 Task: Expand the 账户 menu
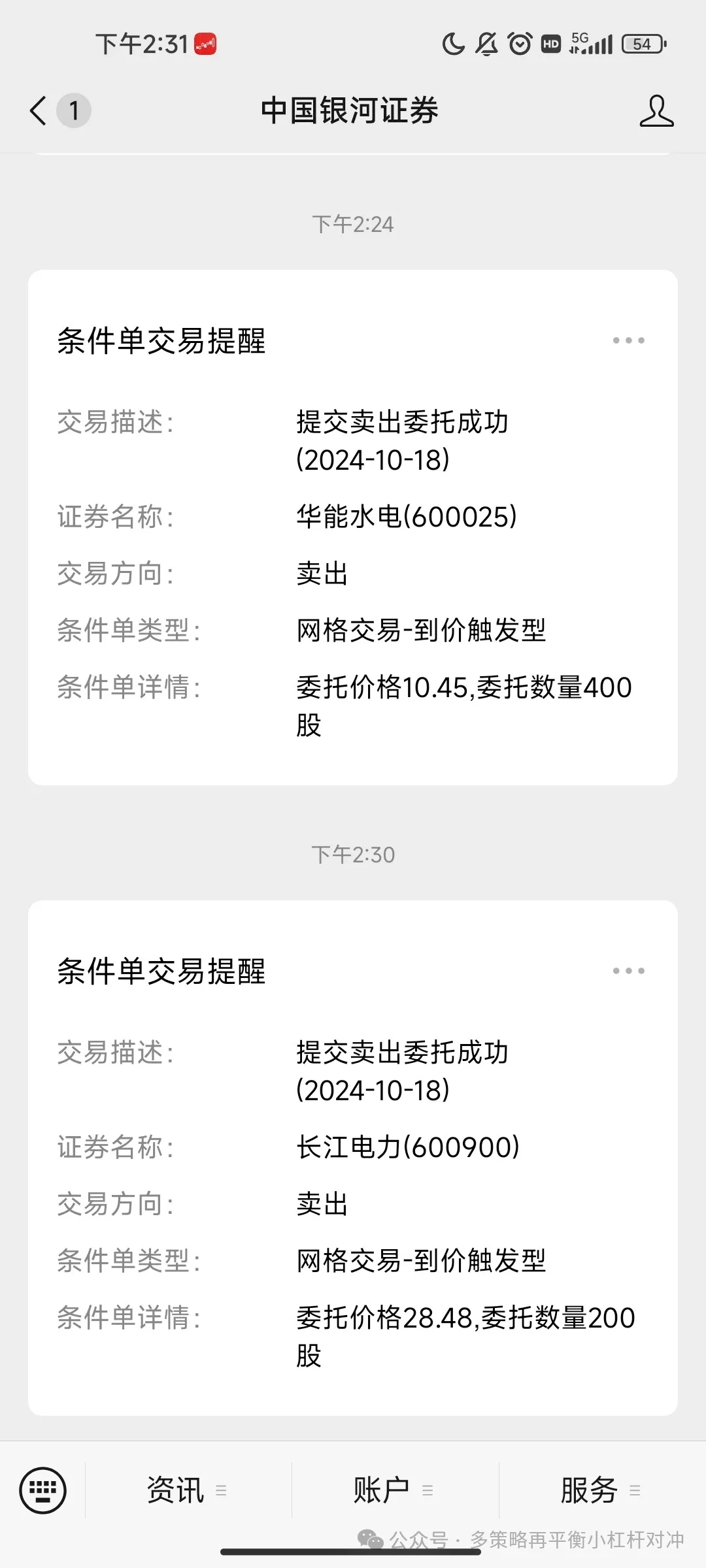point(394,1490)
